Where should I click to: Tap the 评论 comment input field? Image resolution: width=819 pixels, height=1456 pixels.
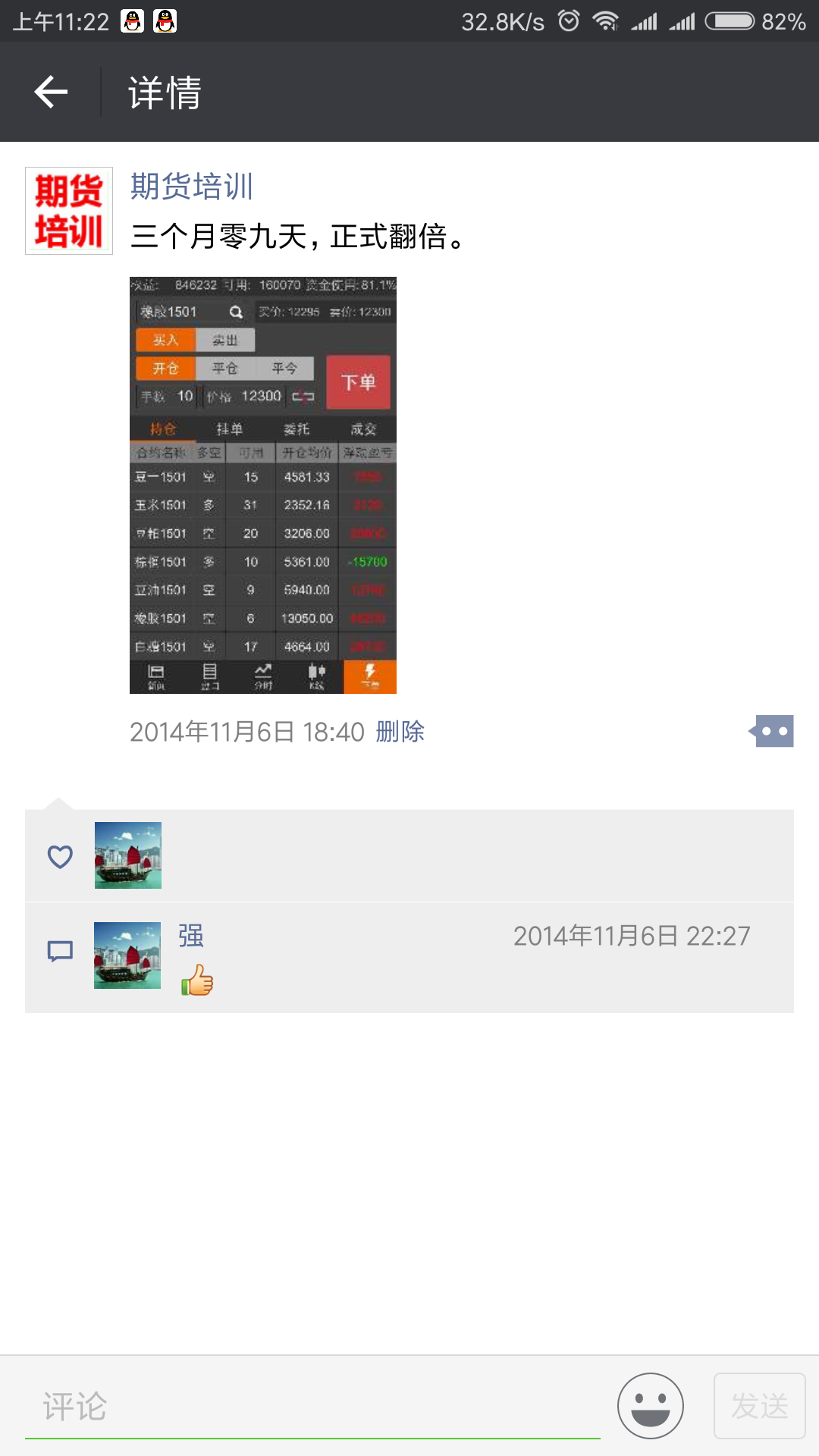coord(312,1407)
